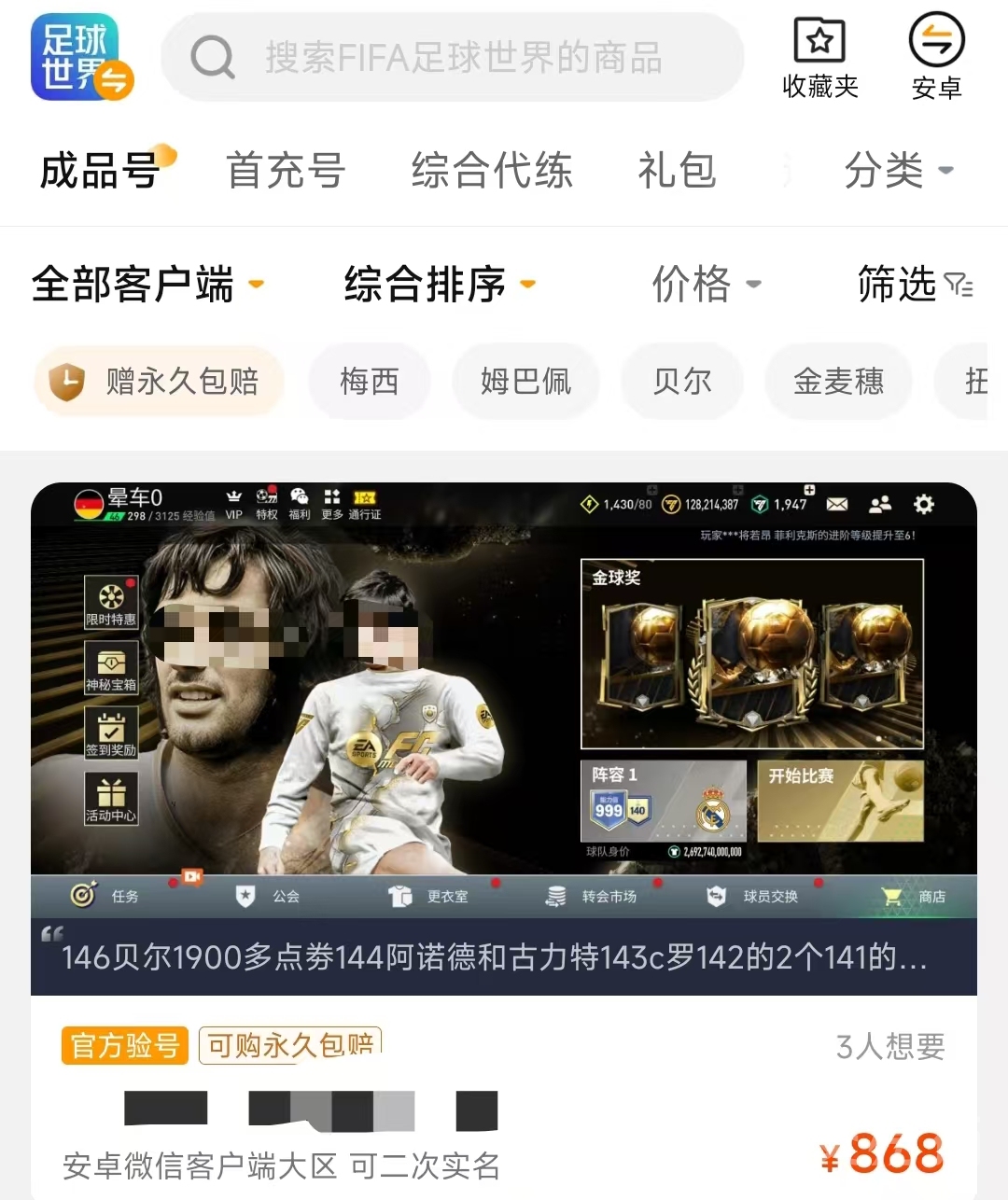1008x1200 pixels.
Task: Switch to the 综合代练 tab
Action: coord(492,172)
